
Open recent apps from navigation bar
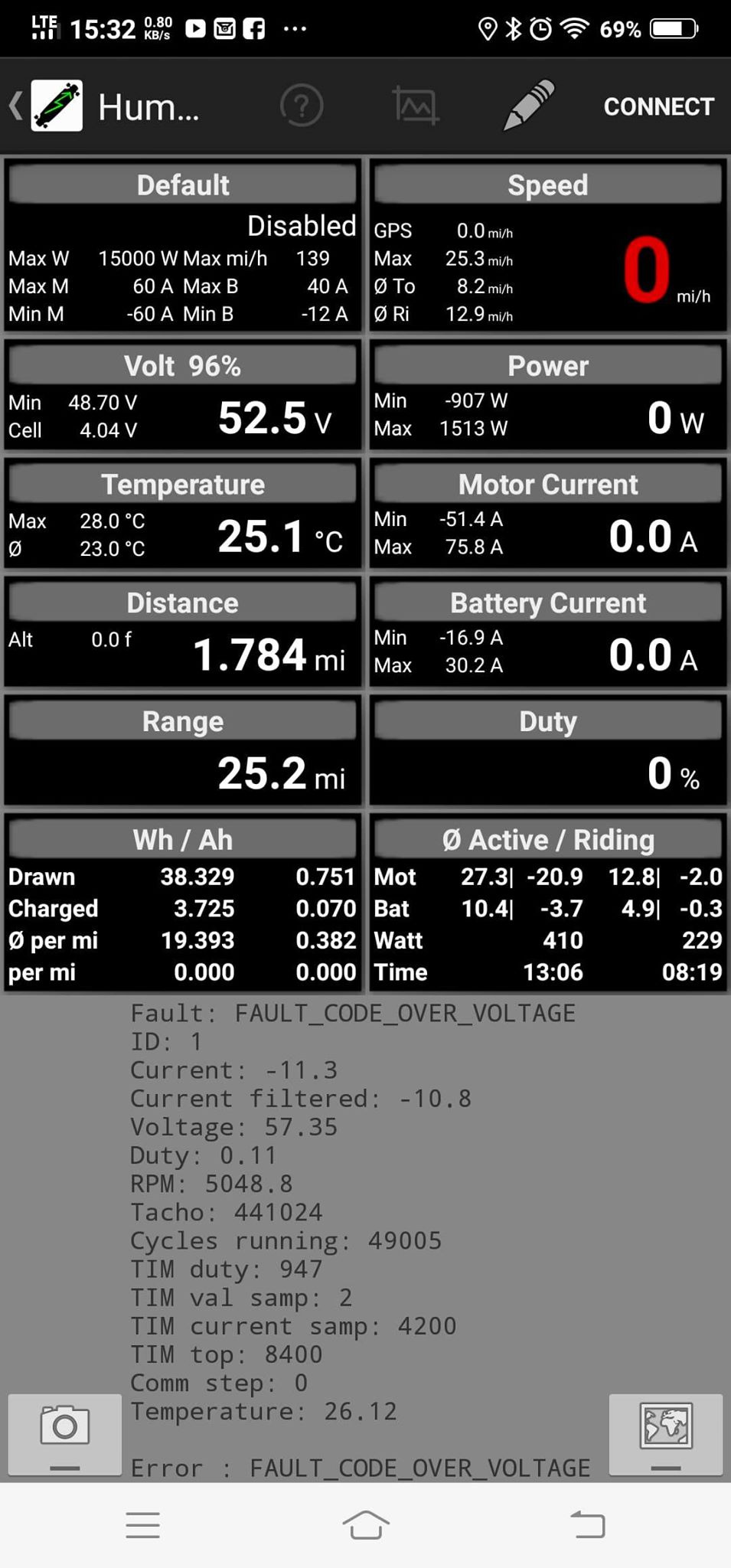pos(143,1524)
